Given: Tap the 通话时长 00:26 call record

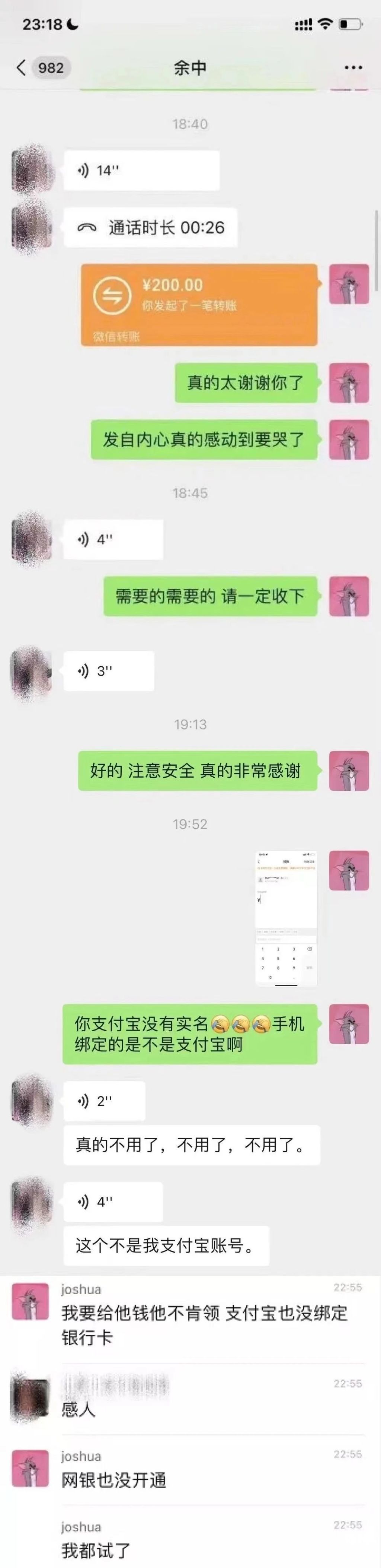Looking at the screenshot, I should (150, 228).
